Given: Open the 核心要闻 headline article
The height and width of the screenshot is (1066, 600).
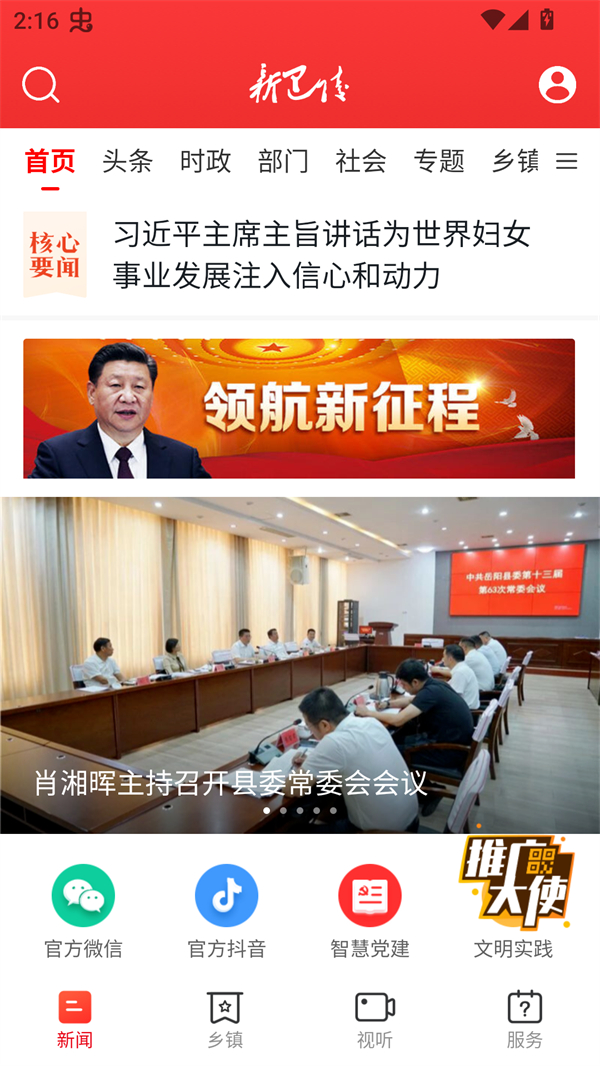Looking at the screenshot, I should 320,254.
